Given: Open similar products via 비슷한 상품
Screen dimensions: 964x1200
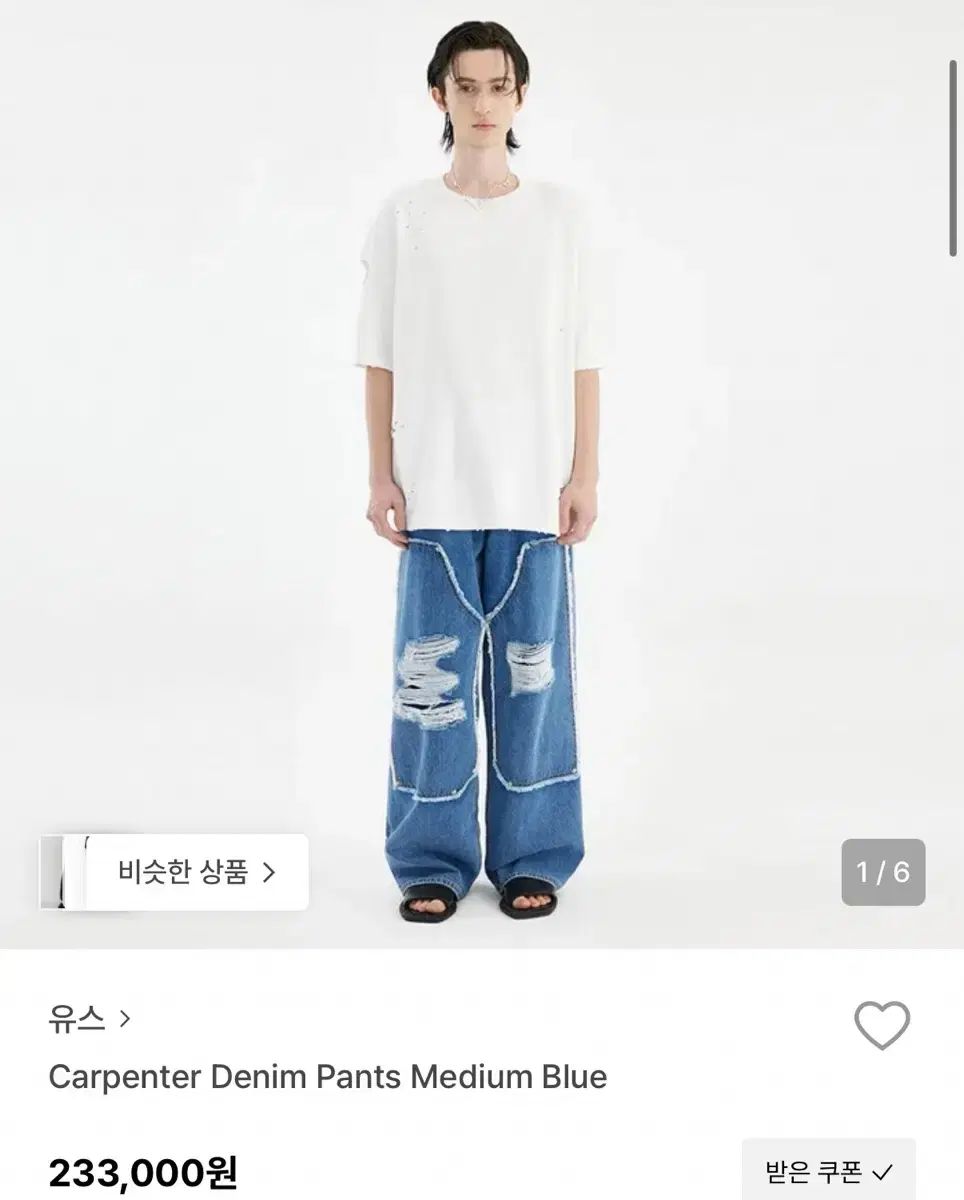Looking at the screenshot, I should [196, 872].
